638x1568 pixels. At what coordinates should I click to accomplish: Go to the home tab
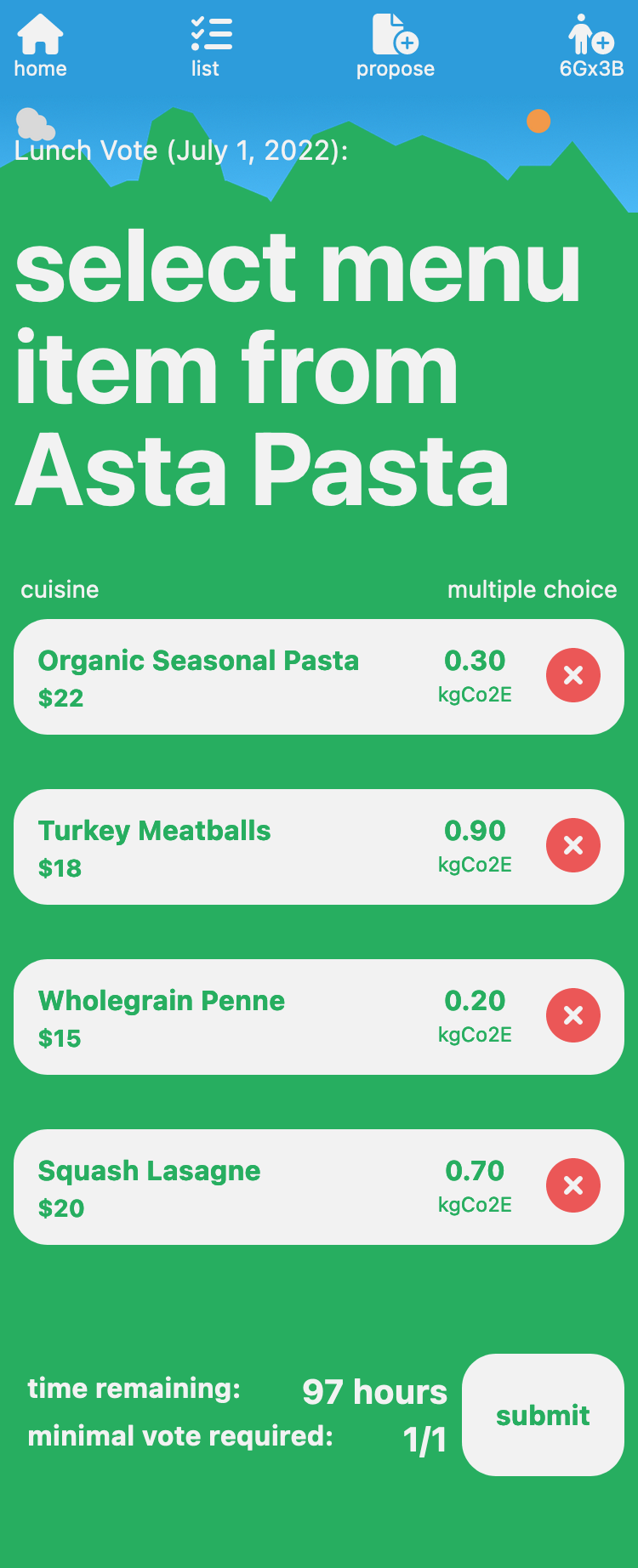40,47
